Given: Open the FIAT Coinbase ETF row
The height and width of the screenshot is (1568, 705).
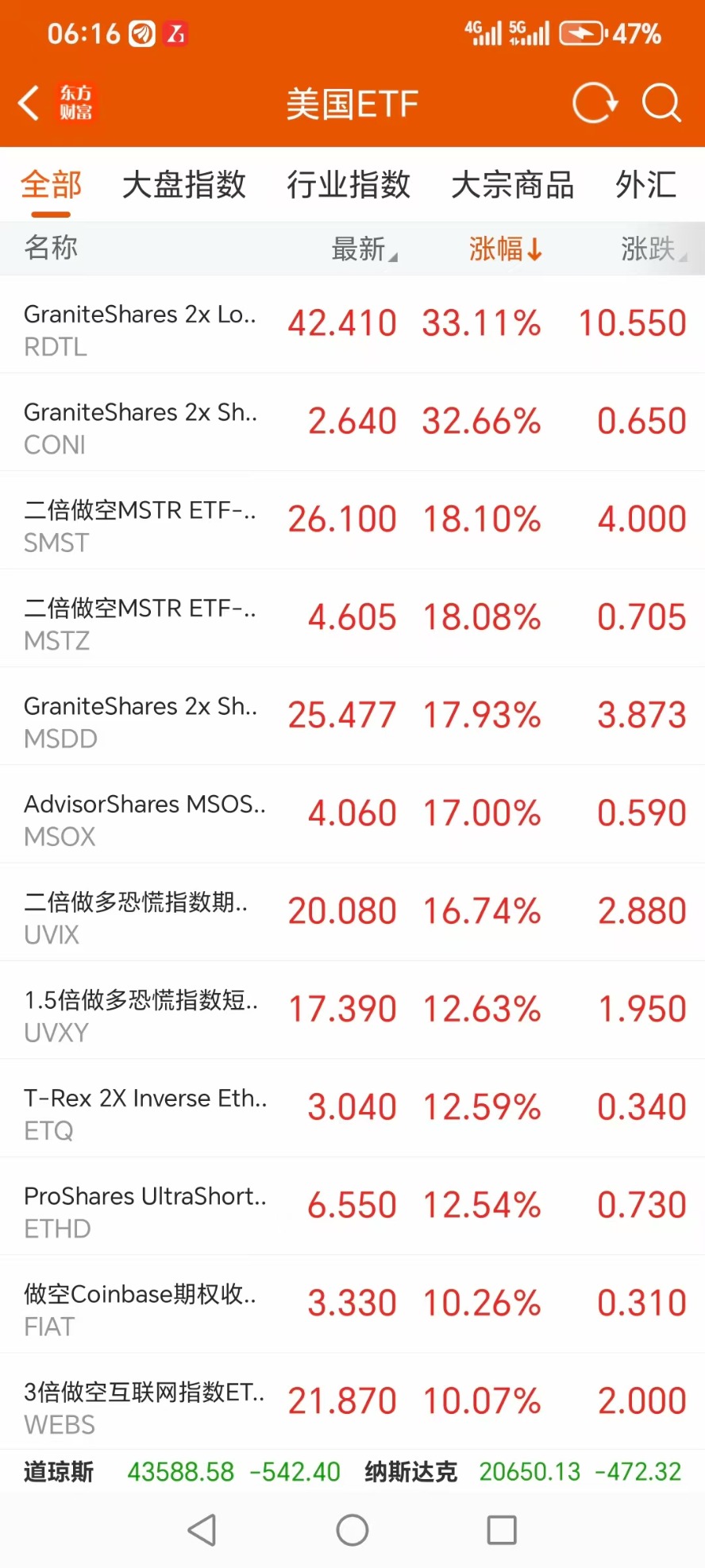Looking at the screenshot, I should click(352, 1304).
